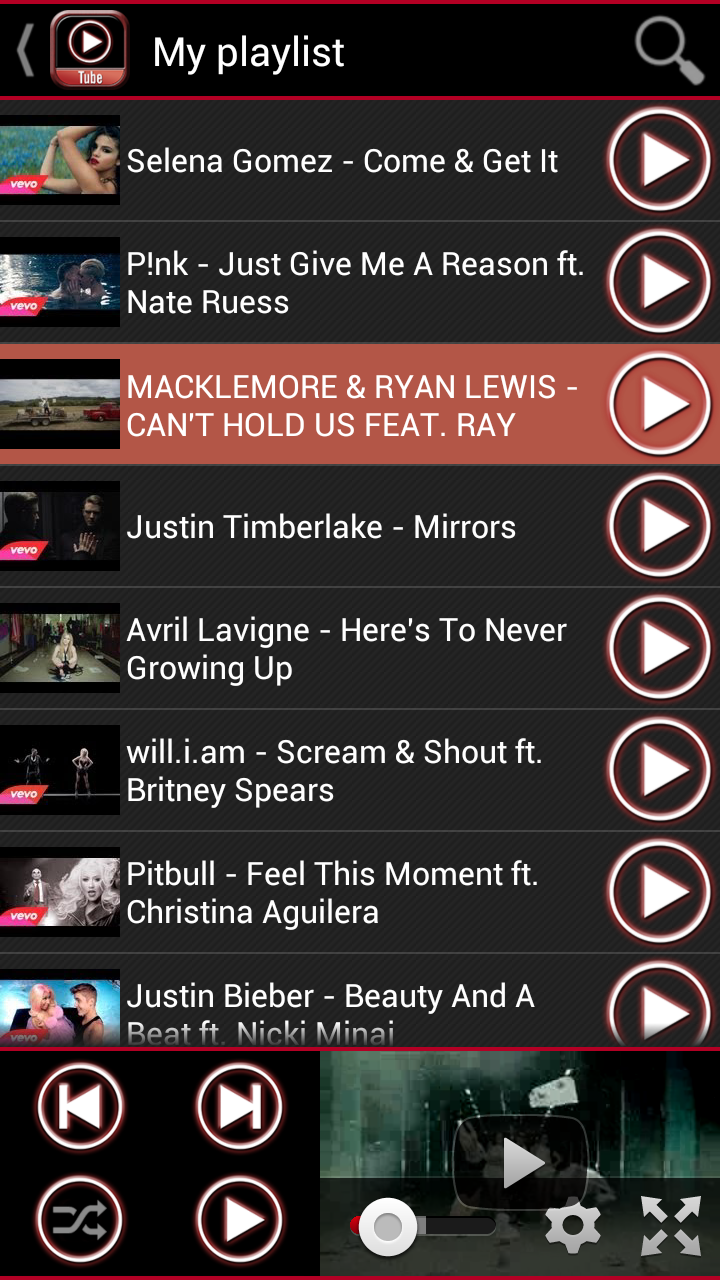Play Justin Timberlake - Mirrors

[660, 526]
